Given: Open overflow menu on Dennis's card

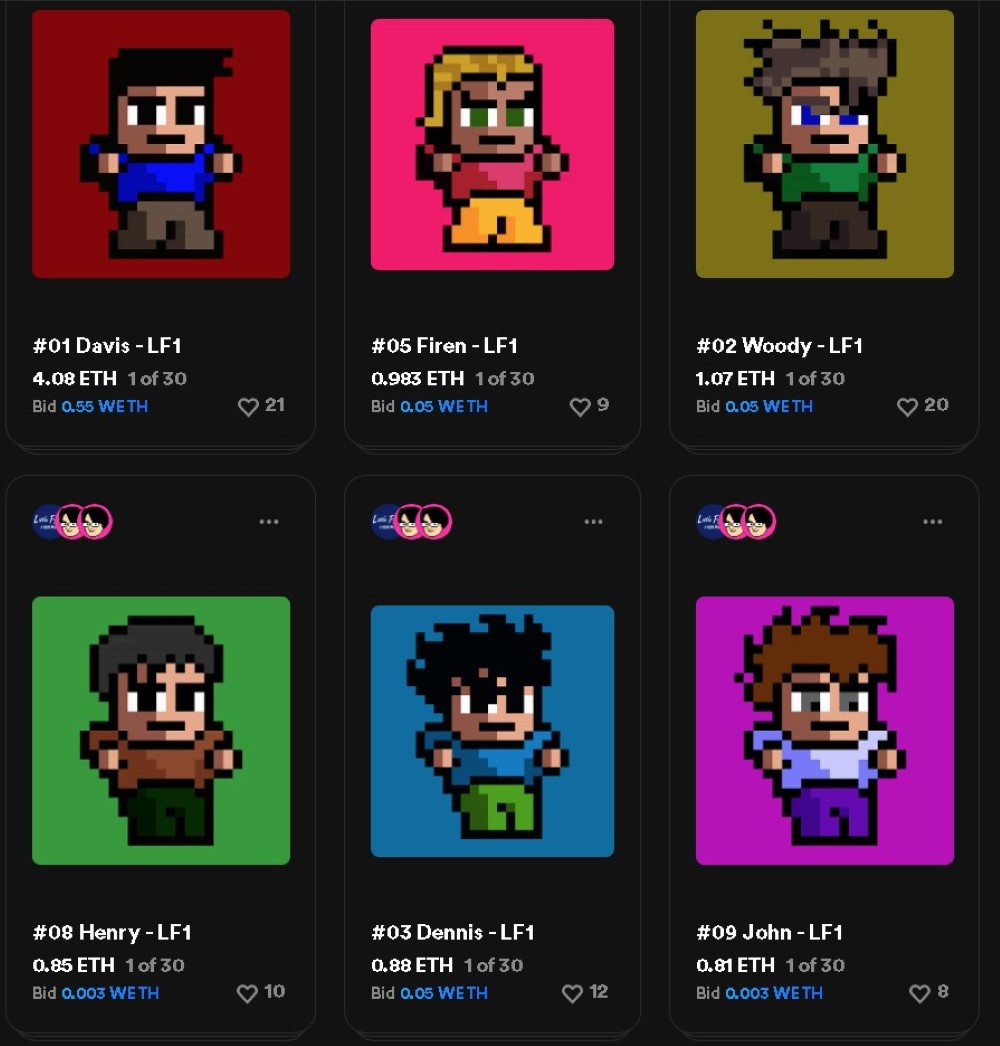Looking at the screenshot, I should 594,522.
